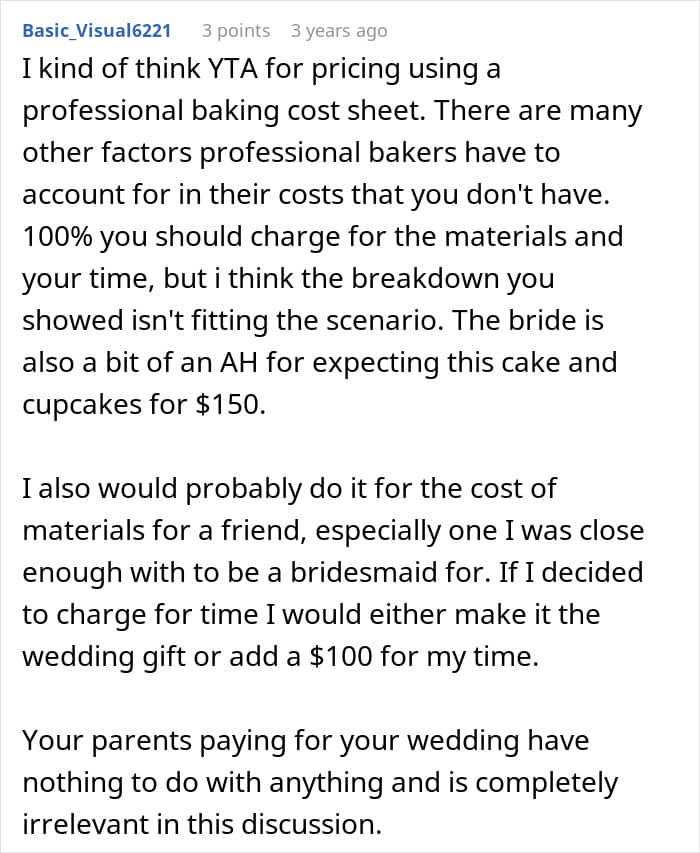Open Basic_Visual6221's user profile

pyautogui.click(x=96, y=31)
